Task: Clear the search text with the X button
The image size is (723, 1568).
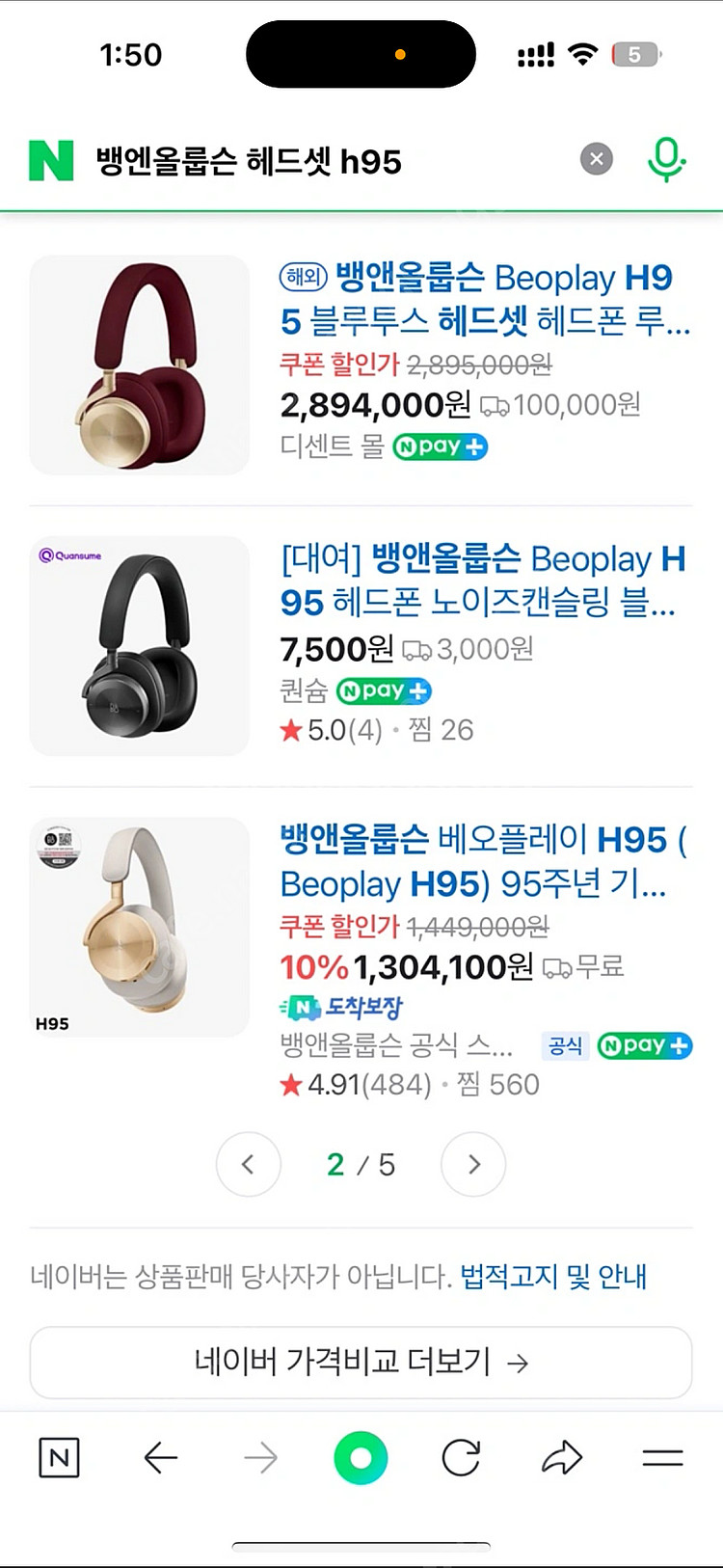Action: pos(595,160)
